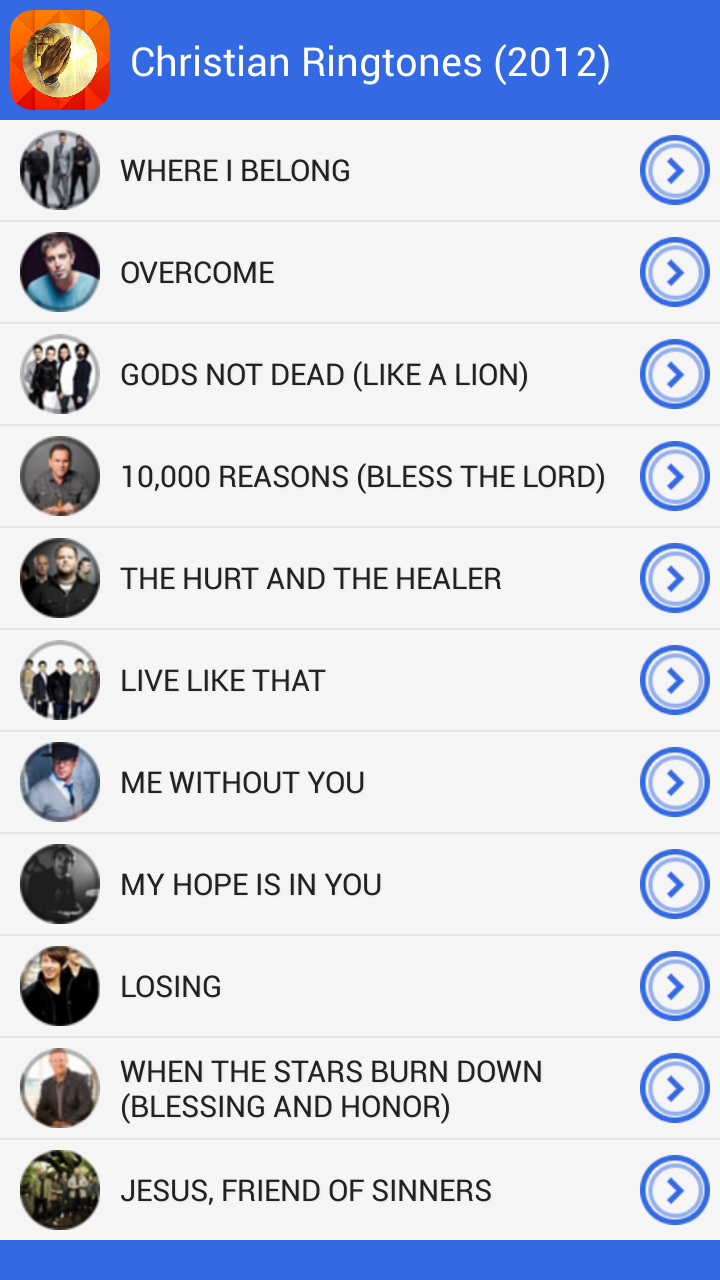Expand the OVERCOME ringtone entry

(x=674, y=272)
